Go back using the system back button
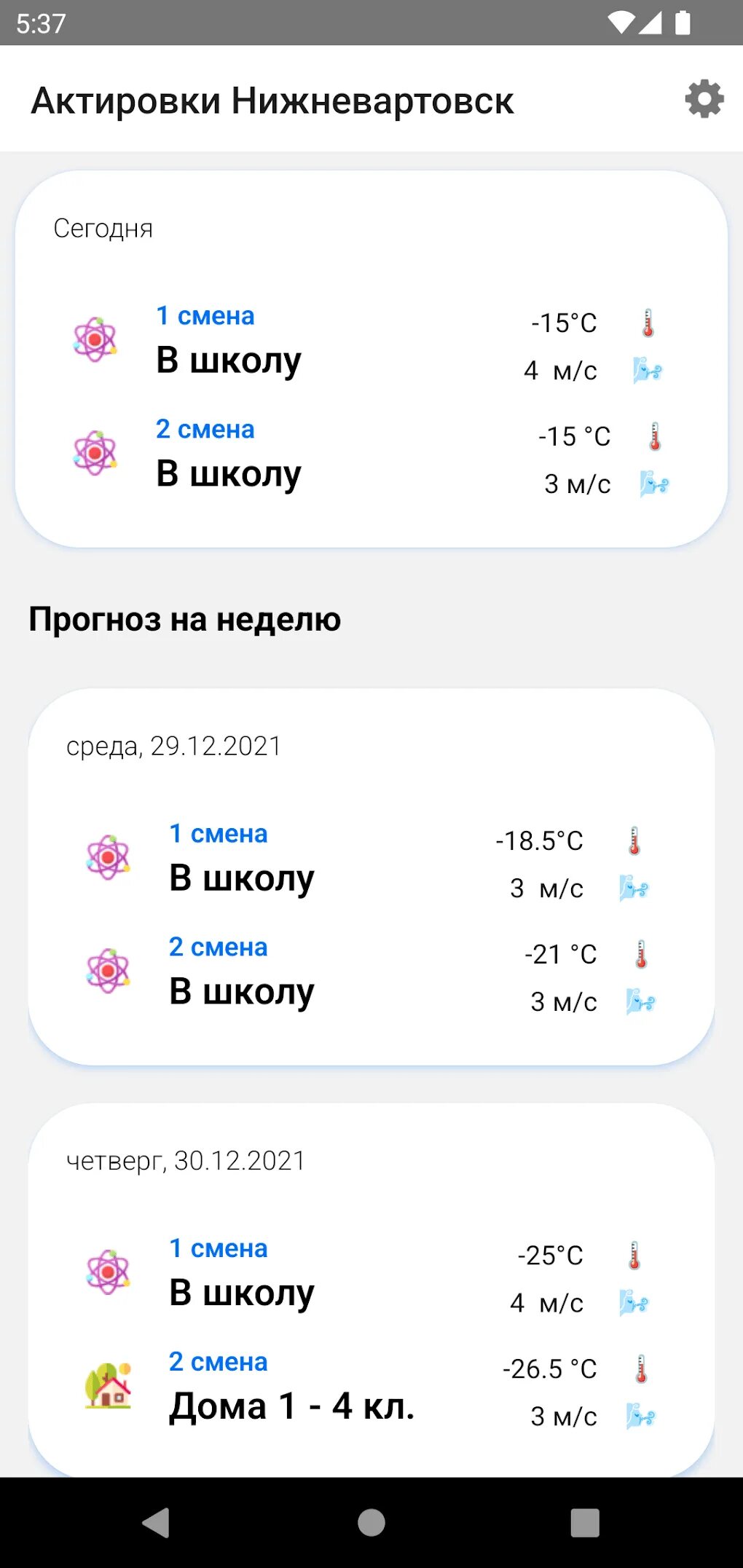This screenshot has width=743, height=1568. tap(157, 1522)
